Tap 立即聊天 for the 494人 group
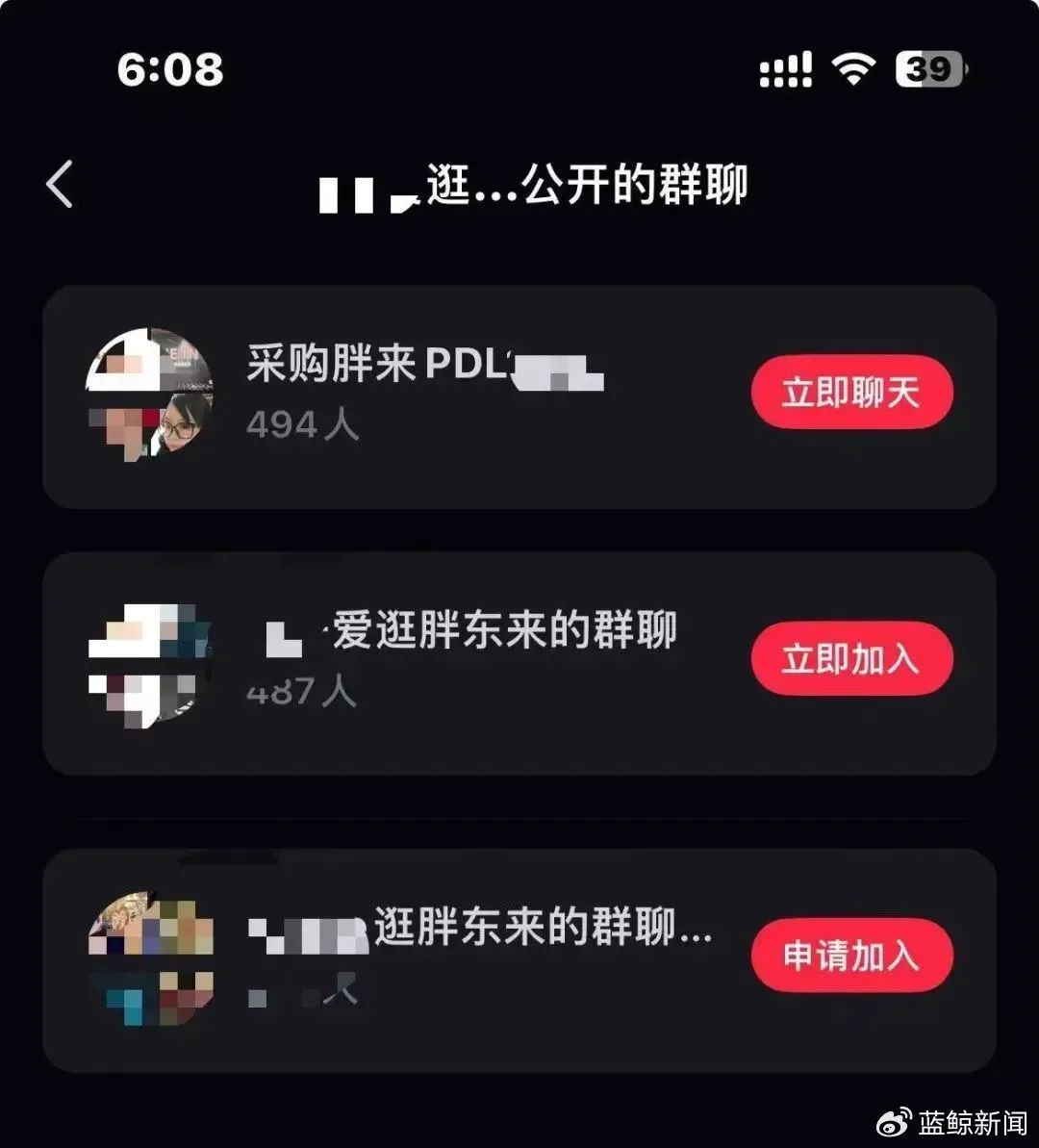 [x=851, y=394]
